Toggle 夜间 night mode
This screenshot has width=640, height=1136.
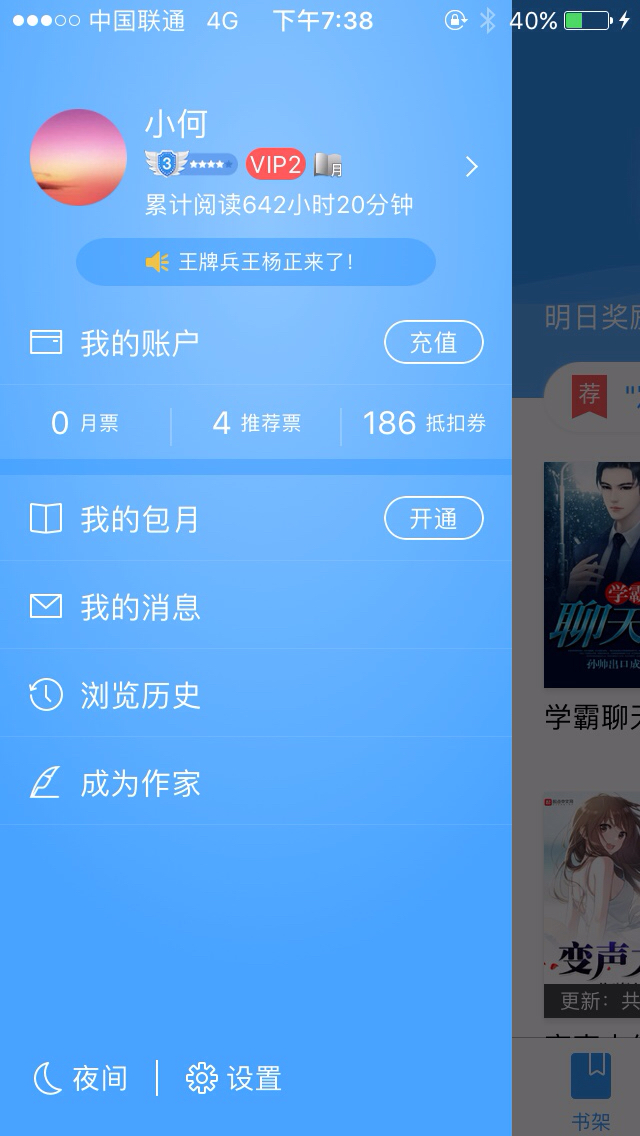click(80, 1078)
